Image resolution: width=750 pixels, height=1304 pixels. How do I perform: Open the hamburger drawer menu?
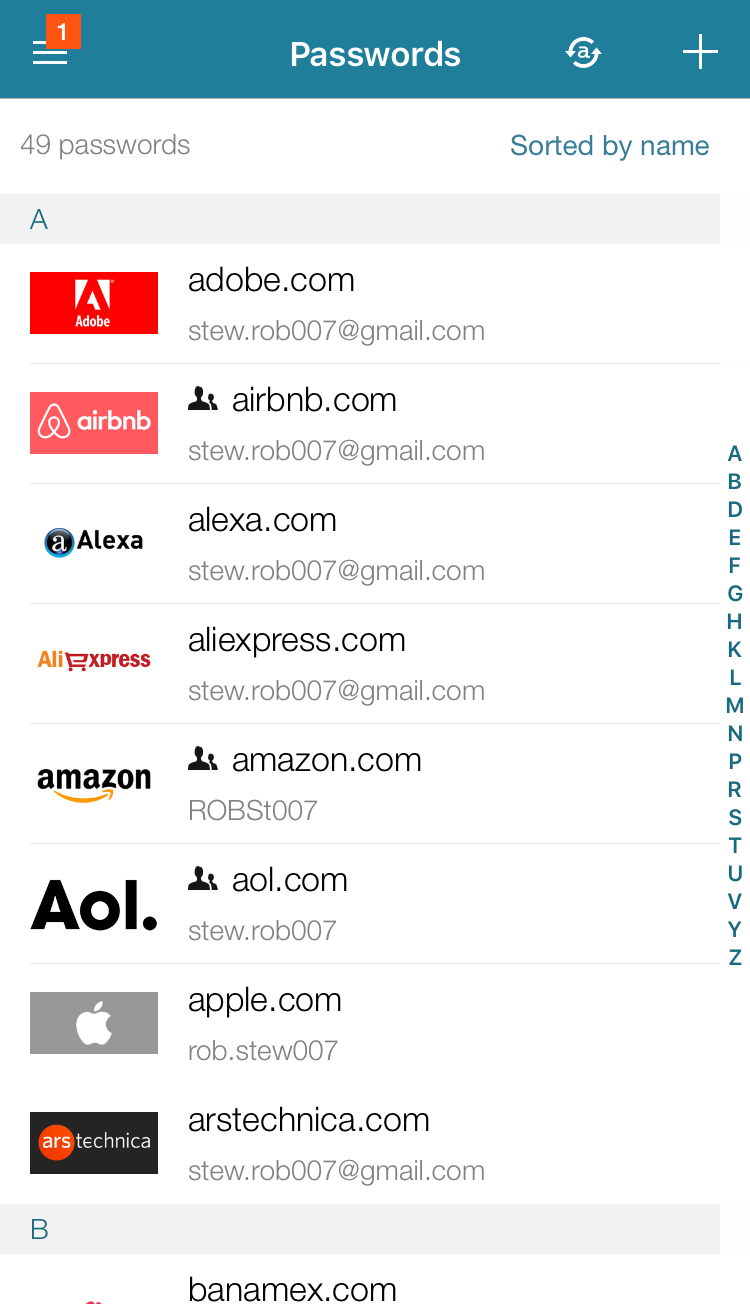point(50,53)
